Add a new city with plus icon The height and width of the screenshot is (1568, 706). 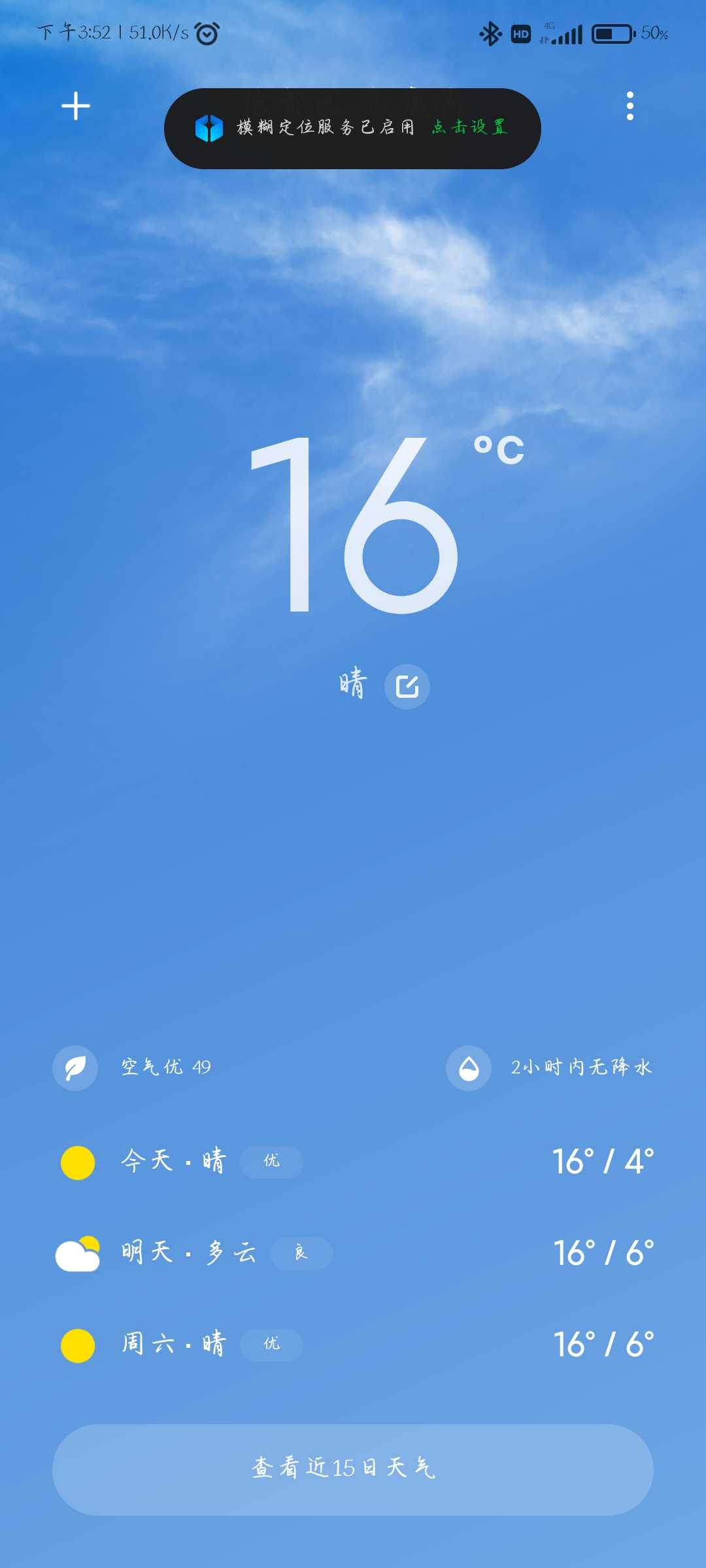pos(76,106)
